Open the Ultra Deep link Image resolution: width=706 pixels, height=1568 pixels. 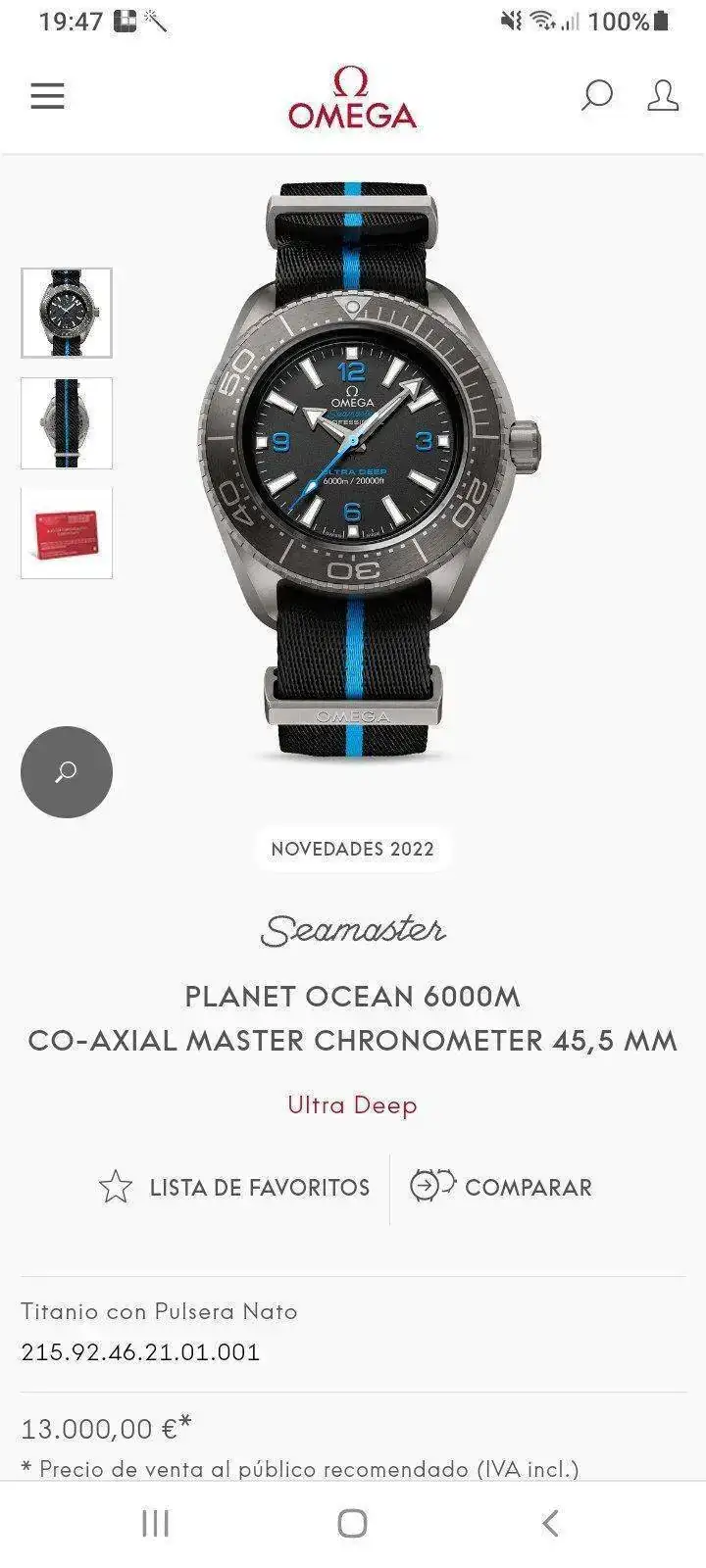(352, 1105)
